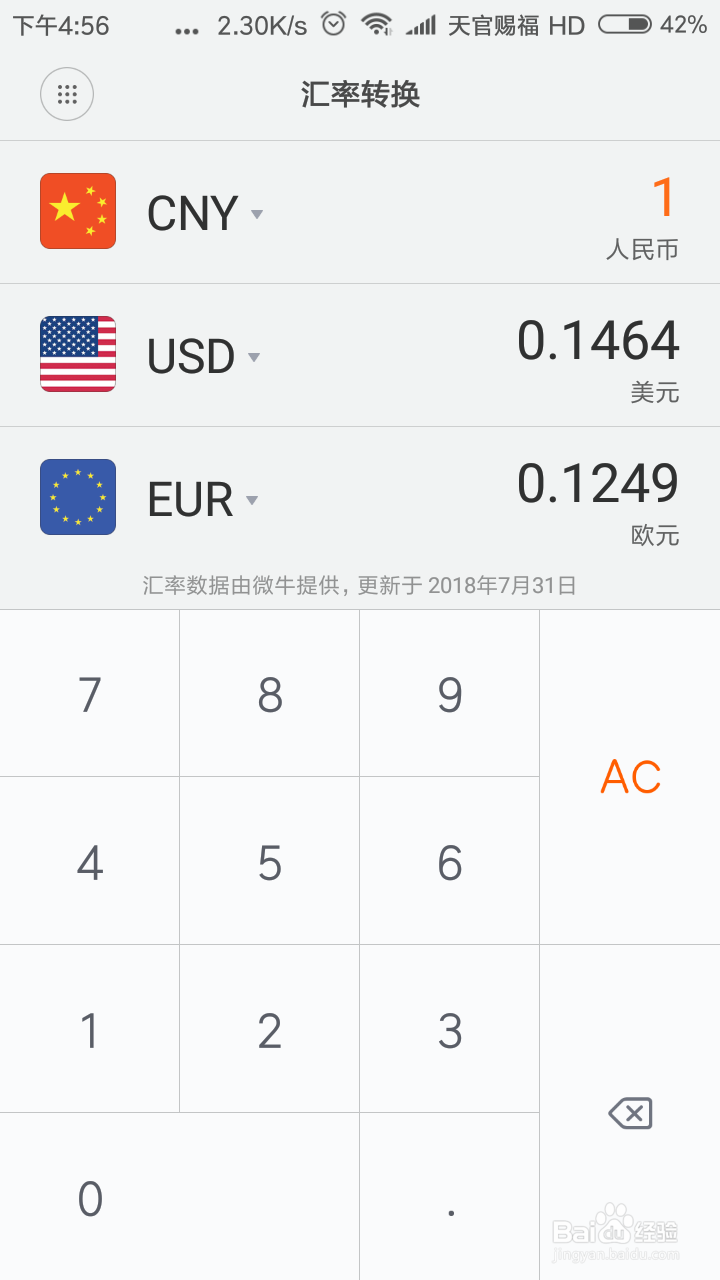Select the USD amount 0.1464
720x1280 pixels.
pos(598,341)
